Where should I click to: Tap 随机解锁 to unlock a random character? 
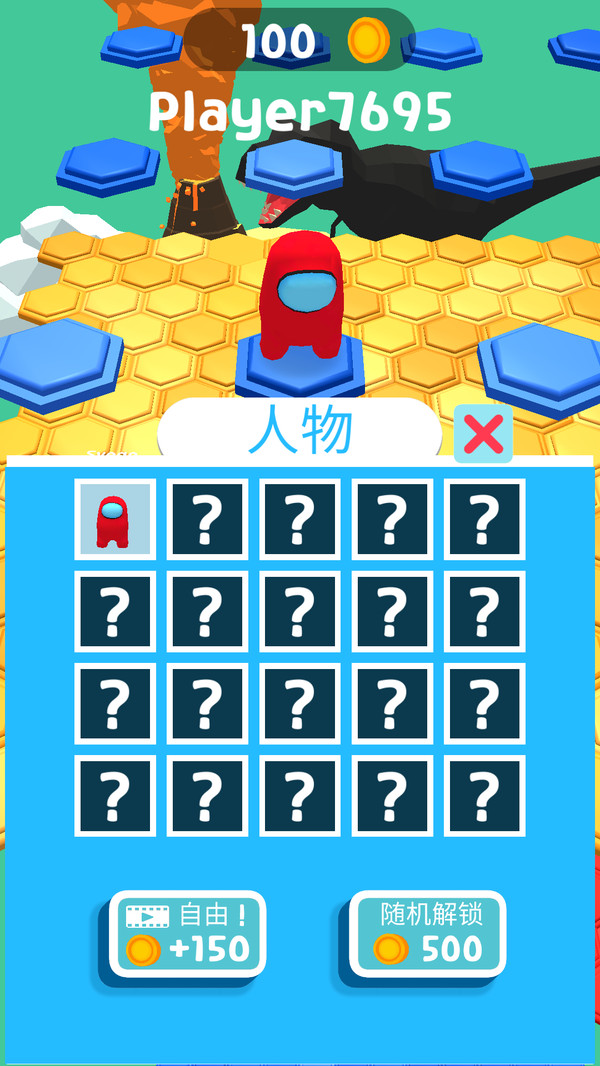pos(427,933)
